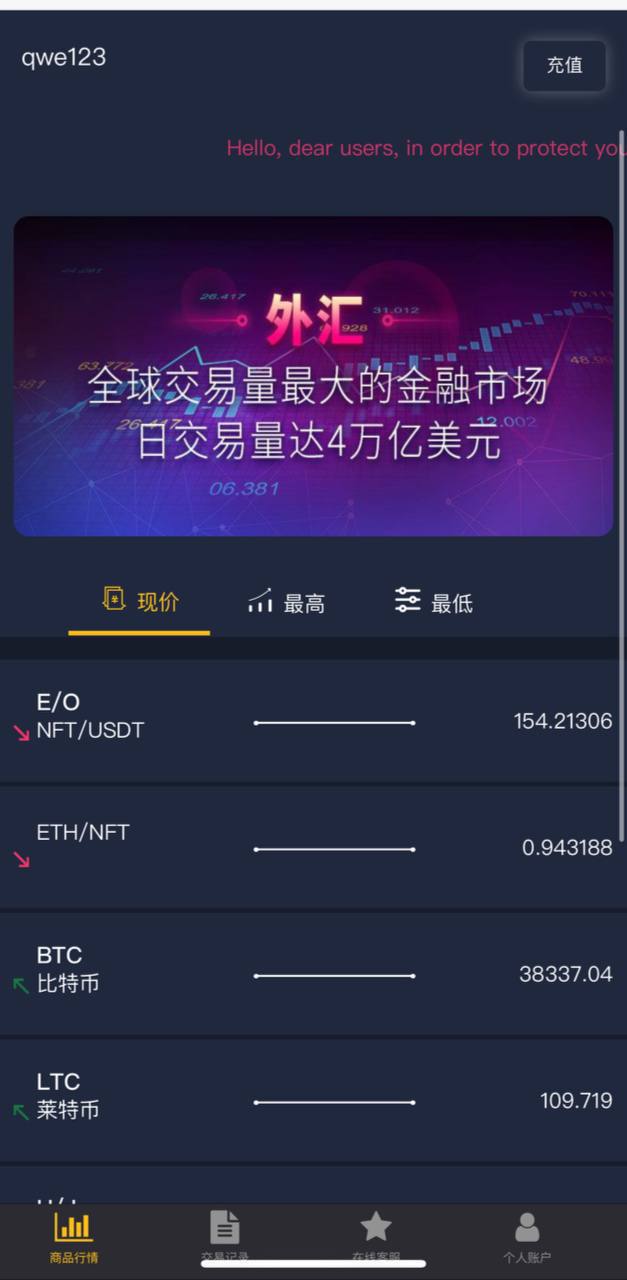
Task: View BTC 比特币 details
Action: [x=313, y=974]
